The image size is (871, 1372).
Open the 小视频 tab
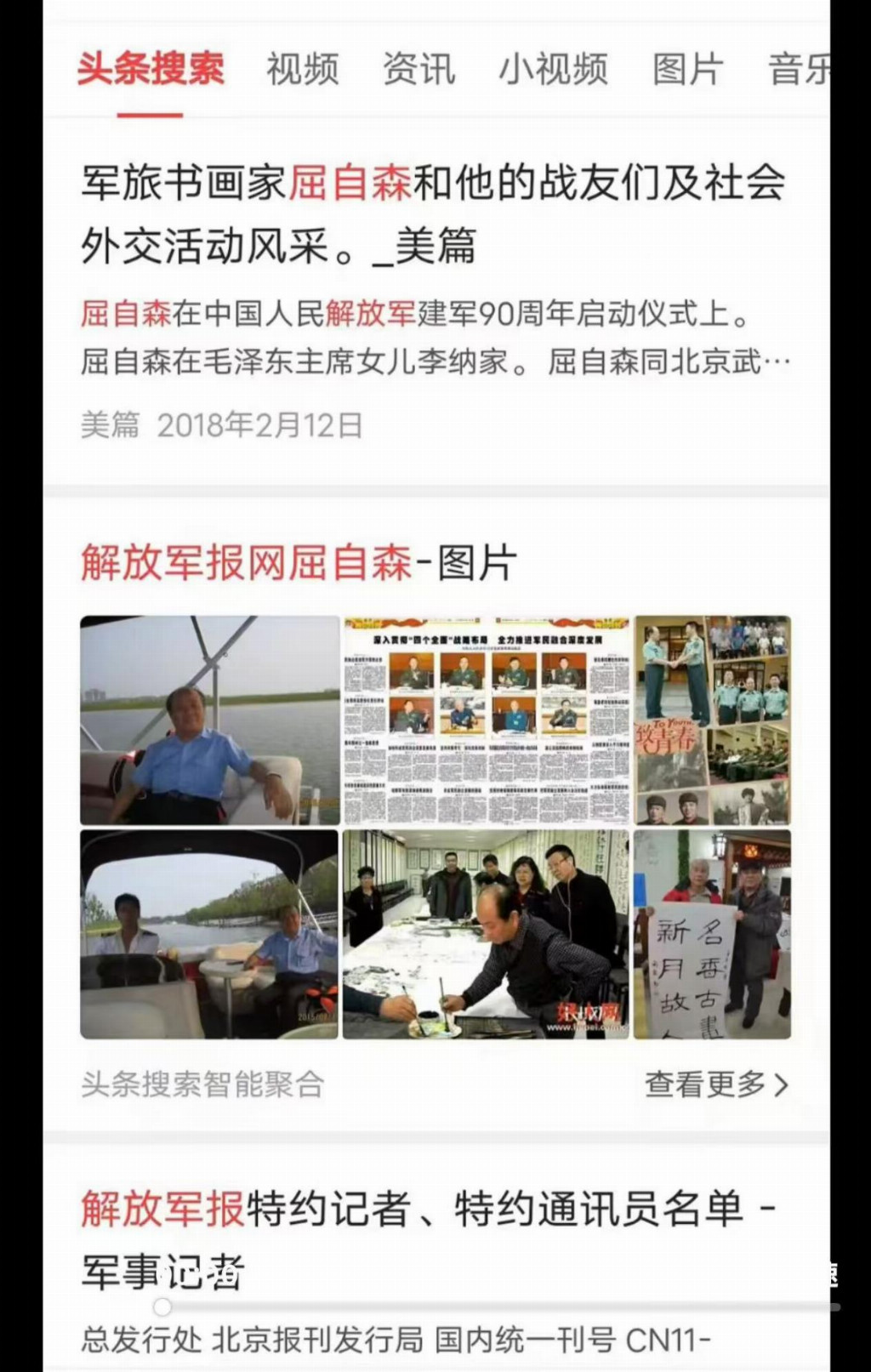click(x=553, y=70)
